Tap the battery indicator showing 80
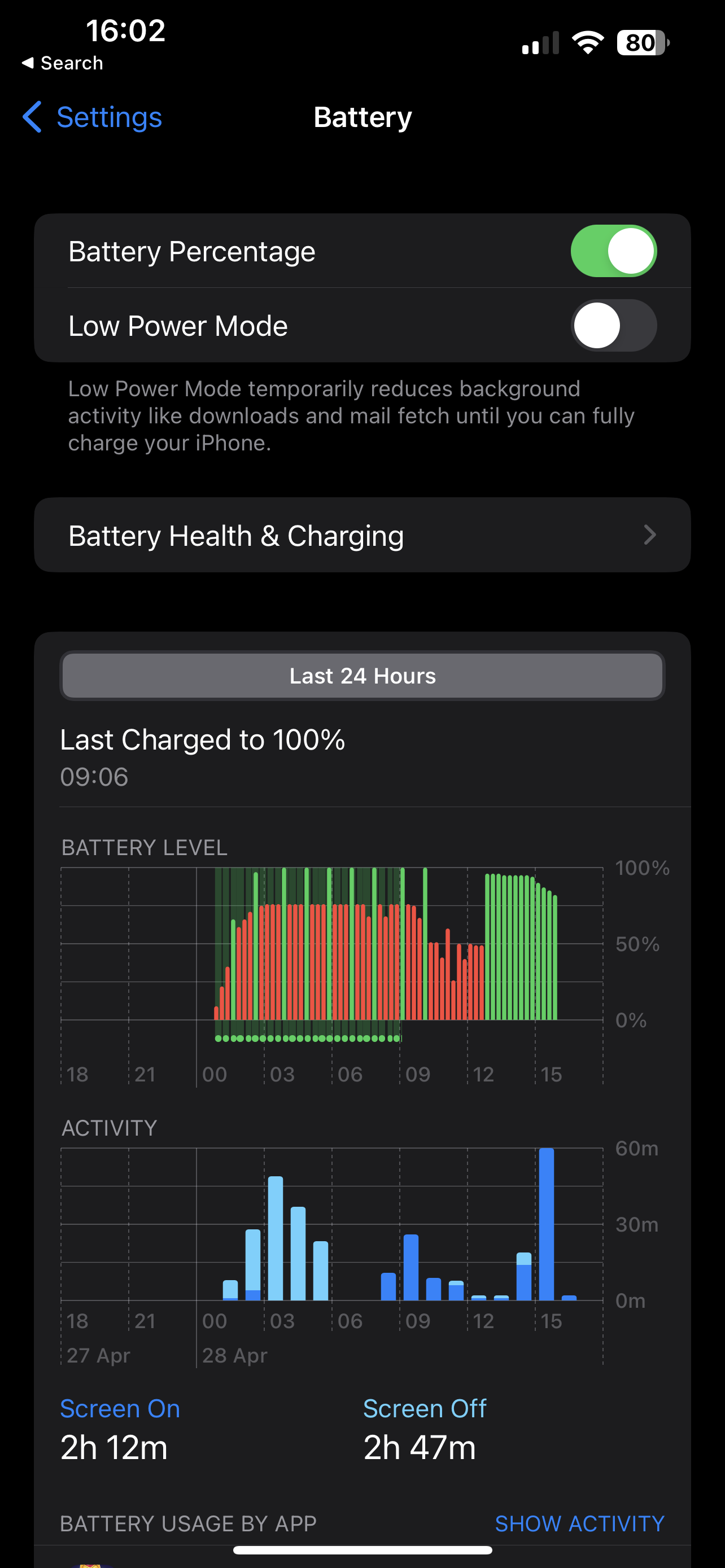The image size is (725, 1568). (641, 41)
